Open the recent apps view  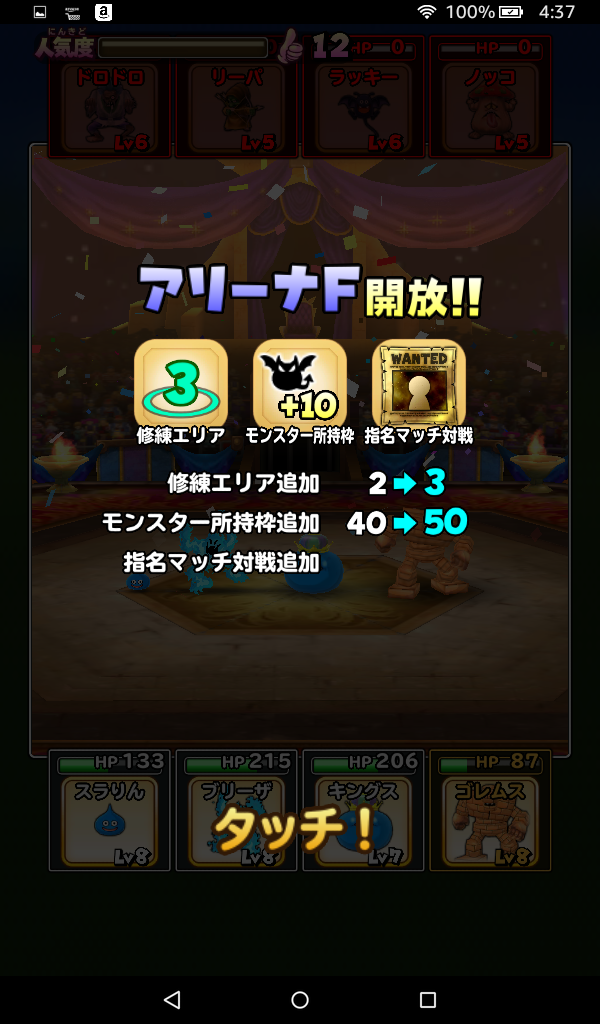tap(428, 999)
